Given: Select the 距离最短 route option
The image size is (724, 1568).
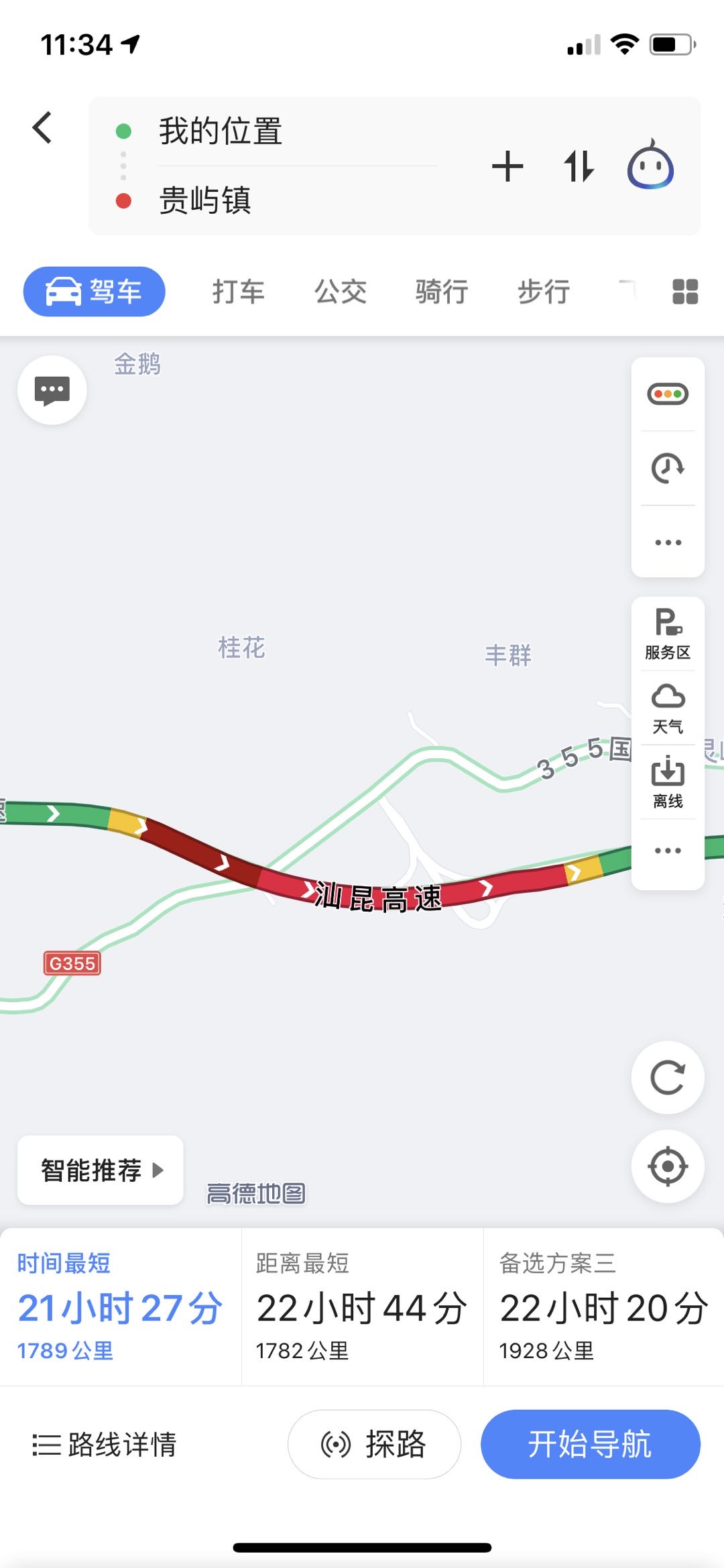Looking at the screenshot, I should [x=362, y=1307].
